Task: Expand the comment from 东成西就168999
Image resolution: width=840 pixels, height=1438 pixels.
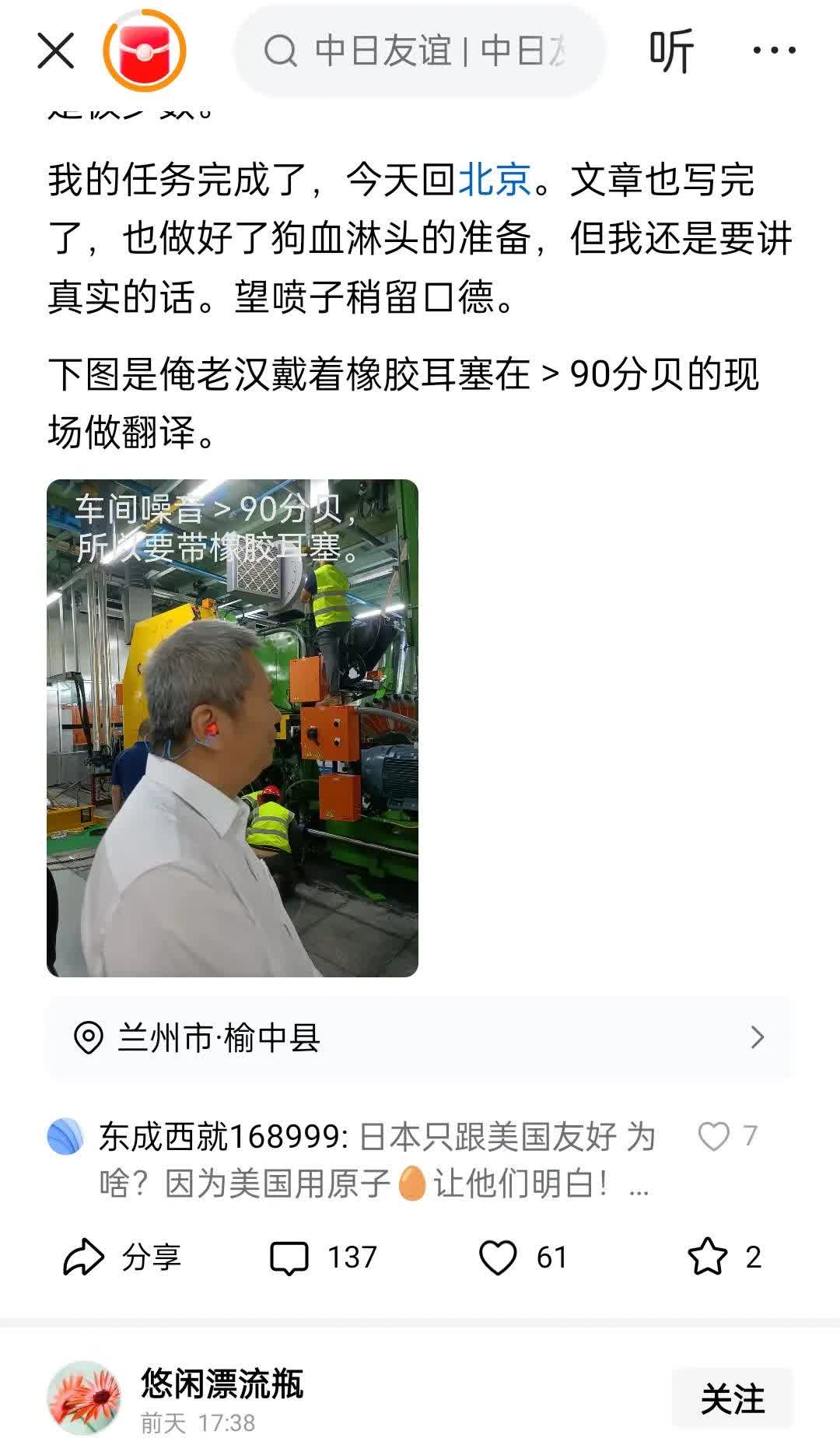Action: click(x=377, y=1159)
